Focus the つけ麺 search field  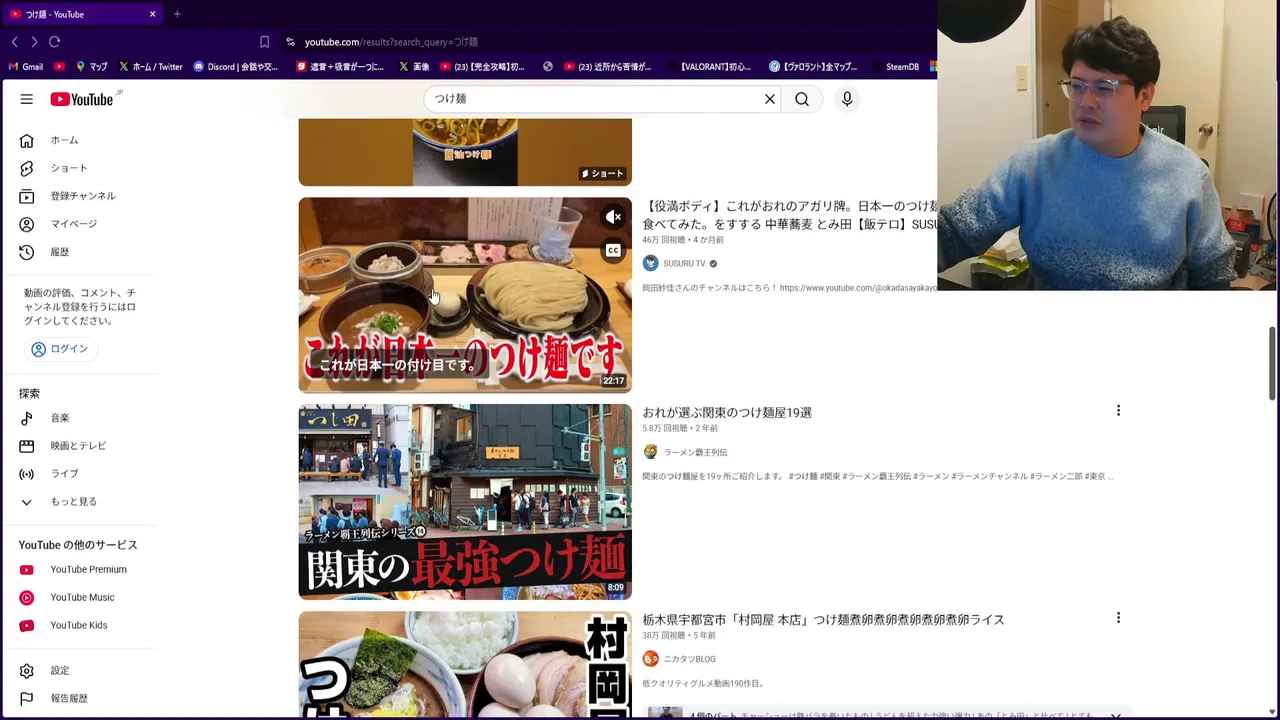click(x=590, y=99)
